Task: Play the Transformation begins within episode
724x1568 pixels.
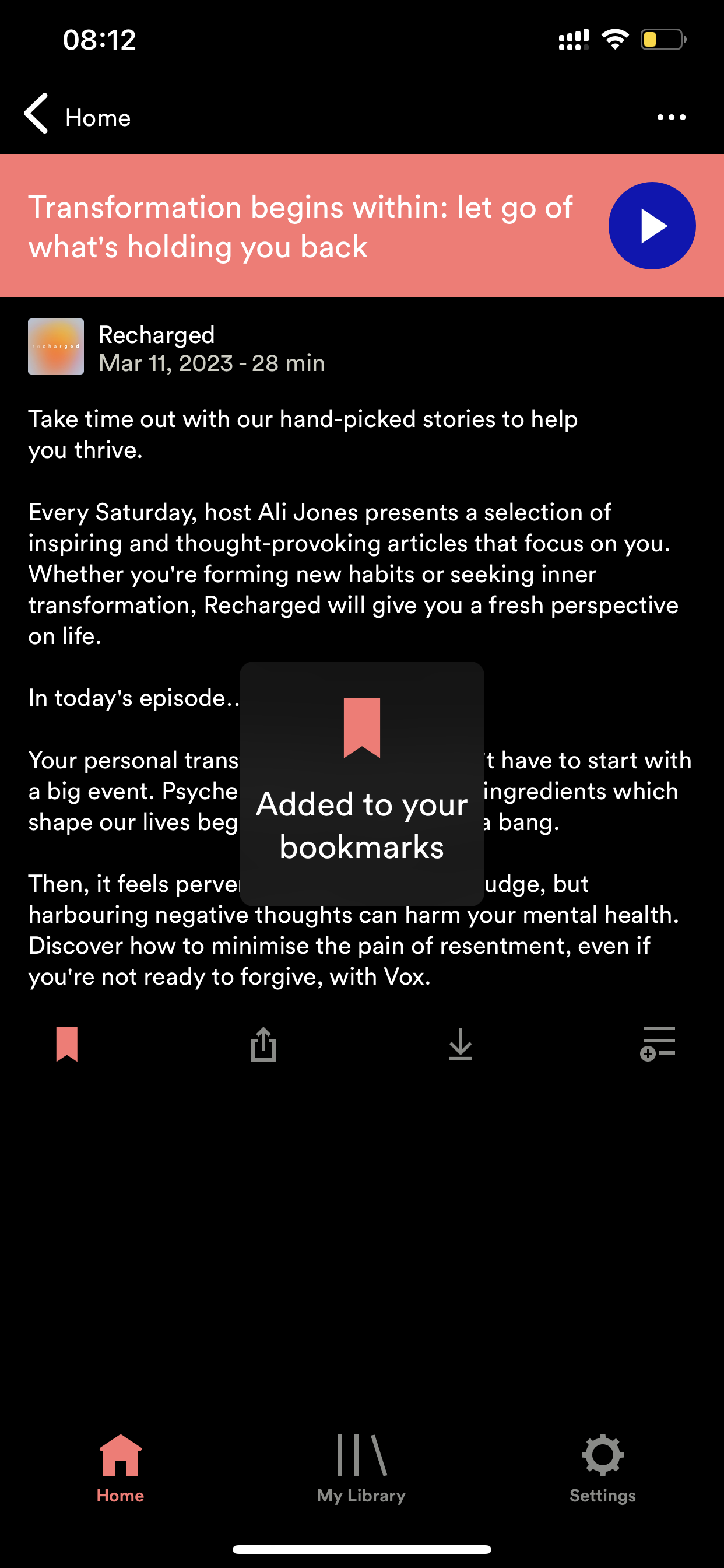Action: point(652,226)
